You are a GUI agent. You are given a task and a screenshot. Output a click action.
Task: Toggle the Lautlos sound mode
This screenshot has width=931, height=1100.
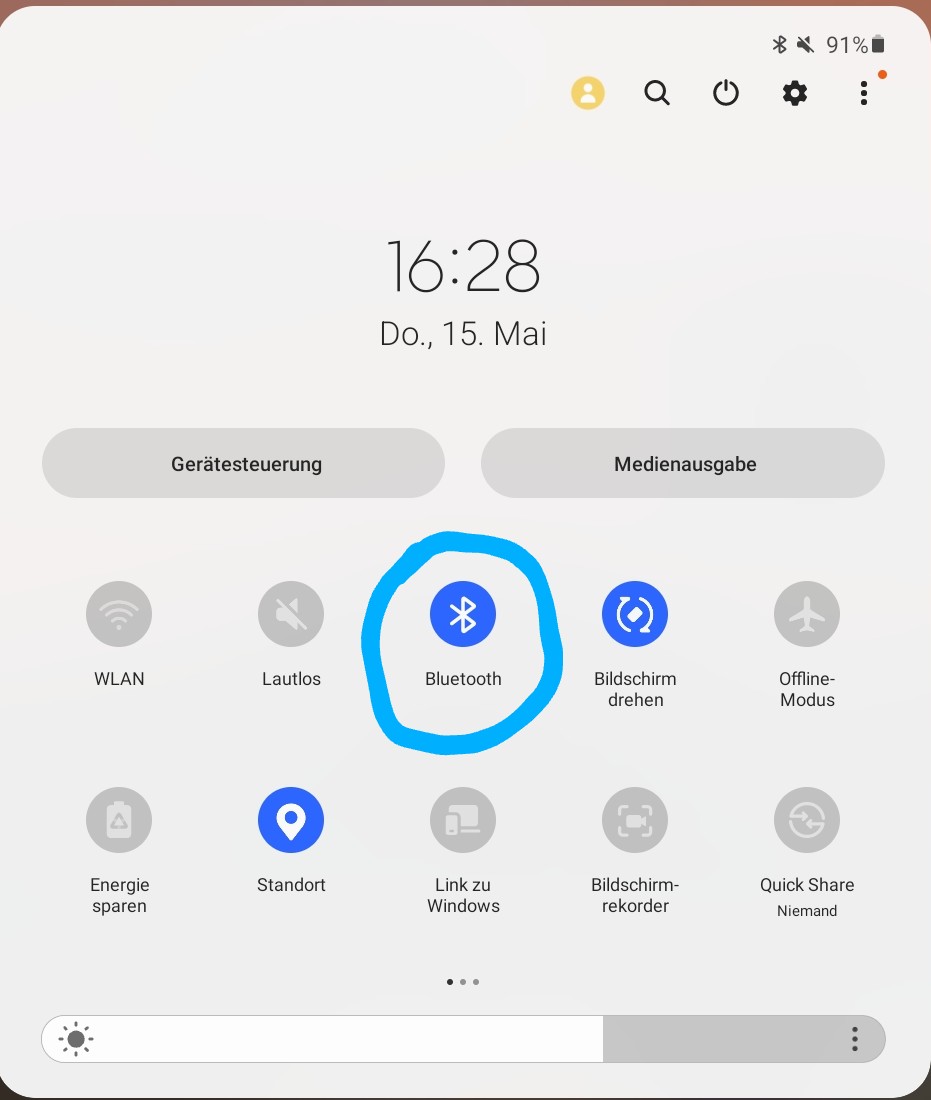coord(291,614)
